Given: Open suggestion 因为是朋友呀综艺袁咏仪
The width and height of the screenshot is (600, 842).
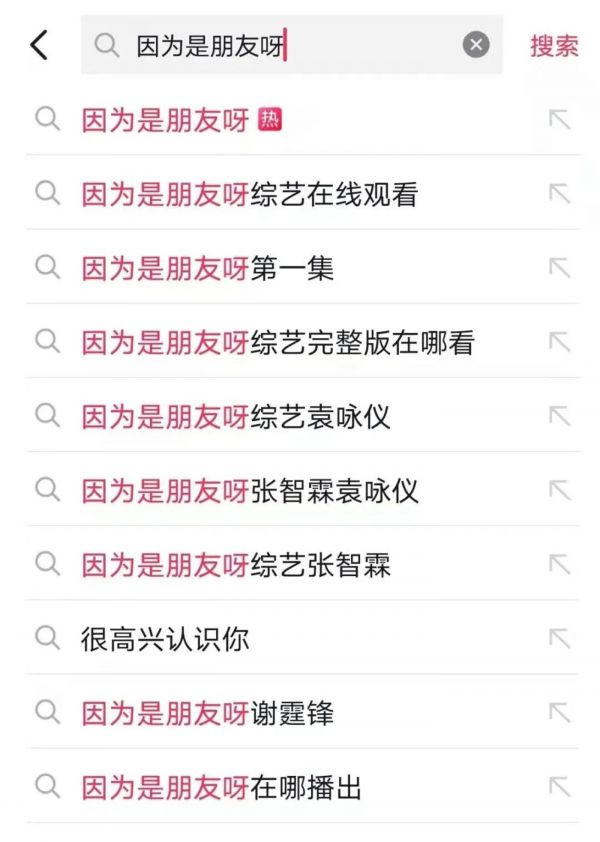Looking at the screenshot, I should [x=235, y=416].
